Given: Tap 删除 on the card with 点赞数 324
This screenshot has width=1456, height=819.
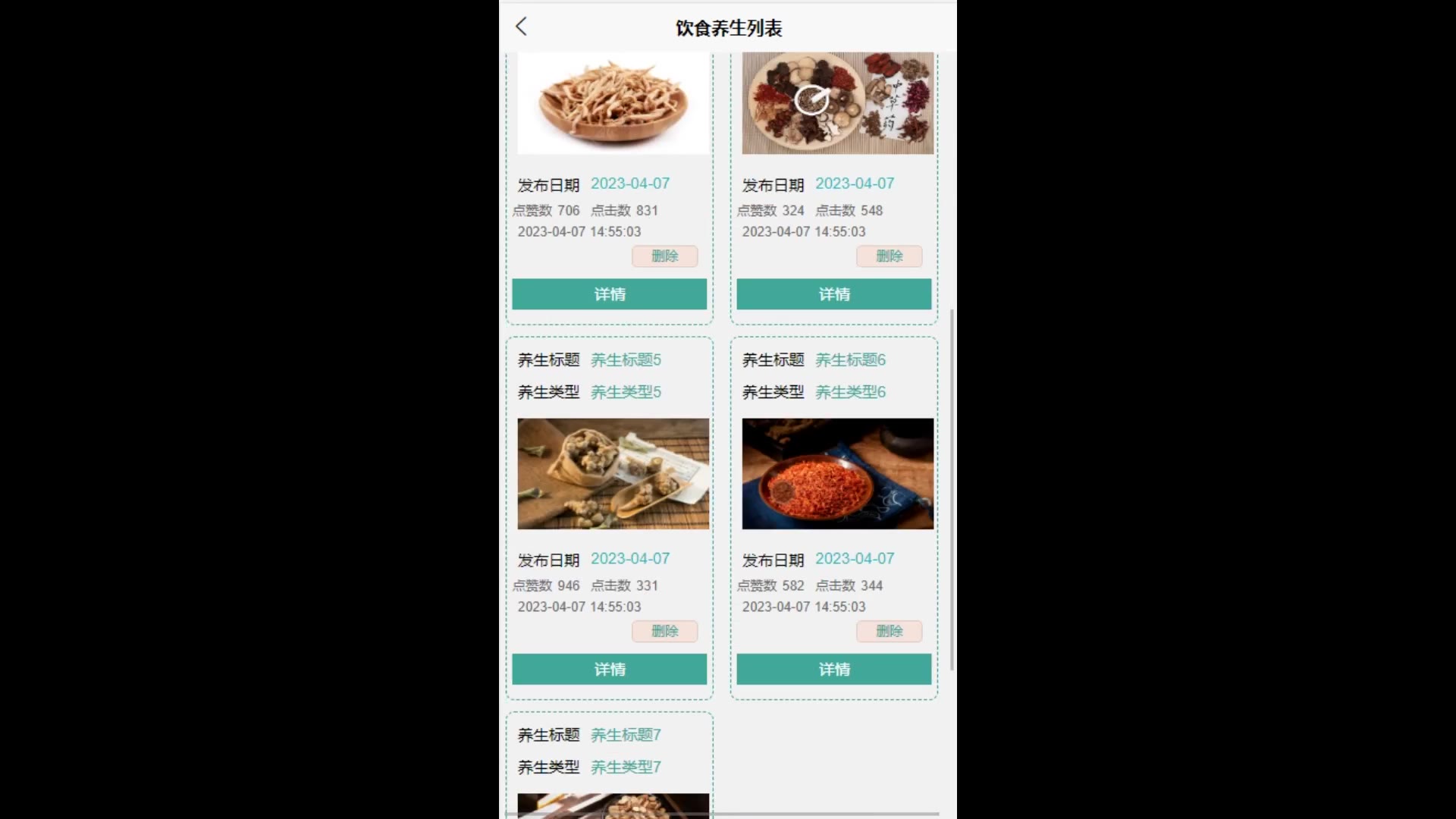Looking at the screenshot, I should 889,256.
